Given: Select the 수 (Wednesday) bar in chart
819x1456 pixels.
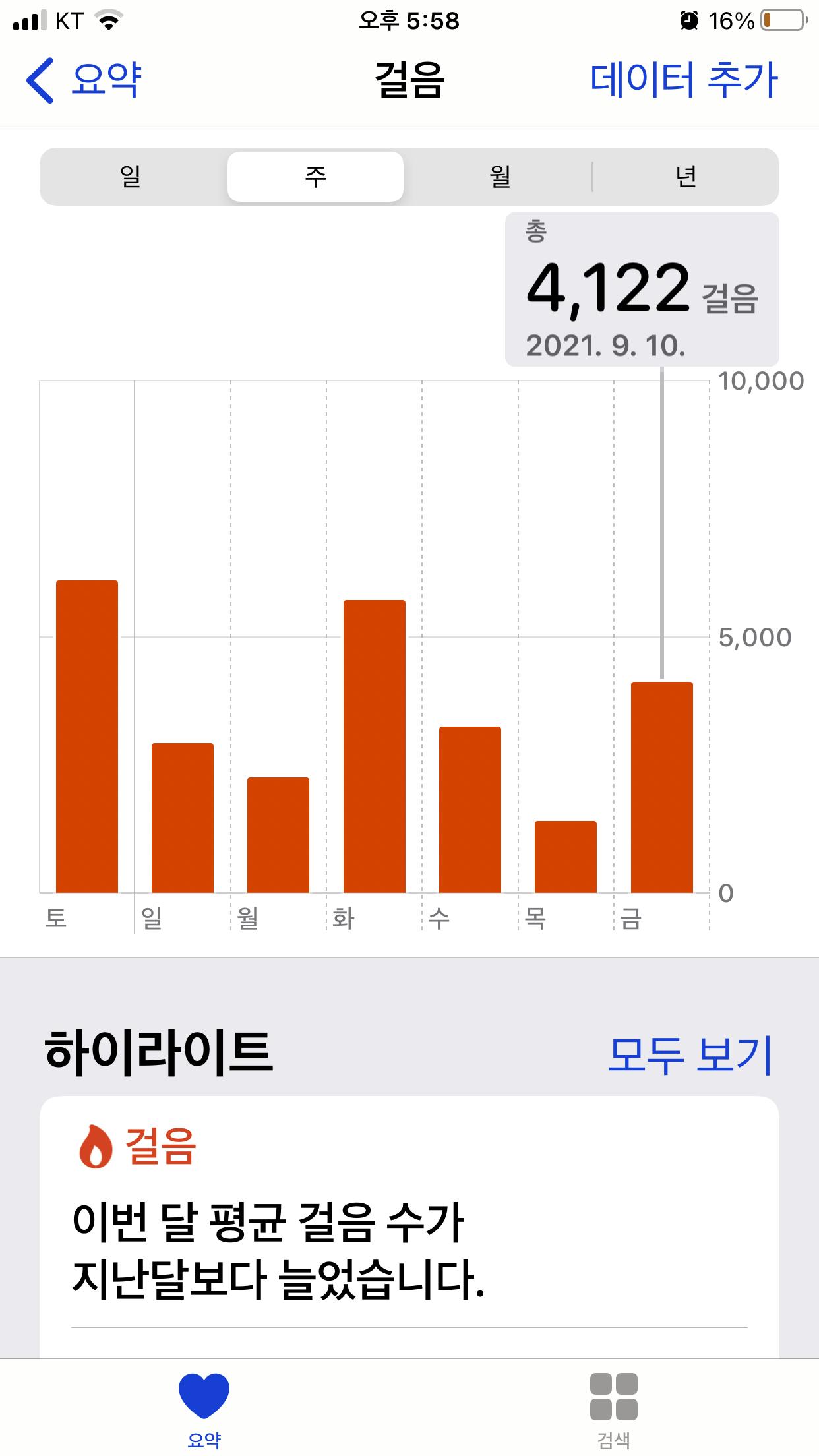Looking at the screenshot, I should point(470,810).
